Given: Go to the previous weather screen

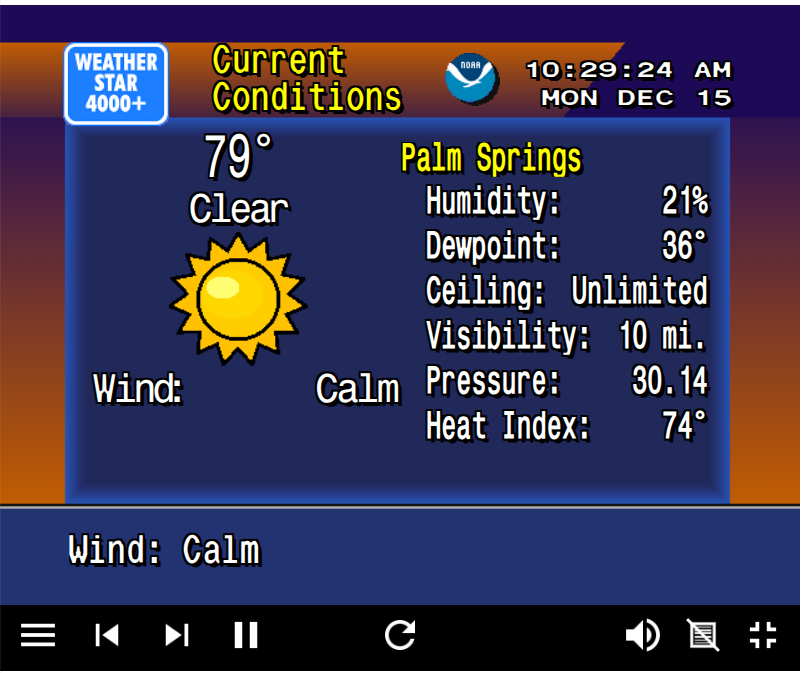Looking at the screenshot, I should 107,635.
